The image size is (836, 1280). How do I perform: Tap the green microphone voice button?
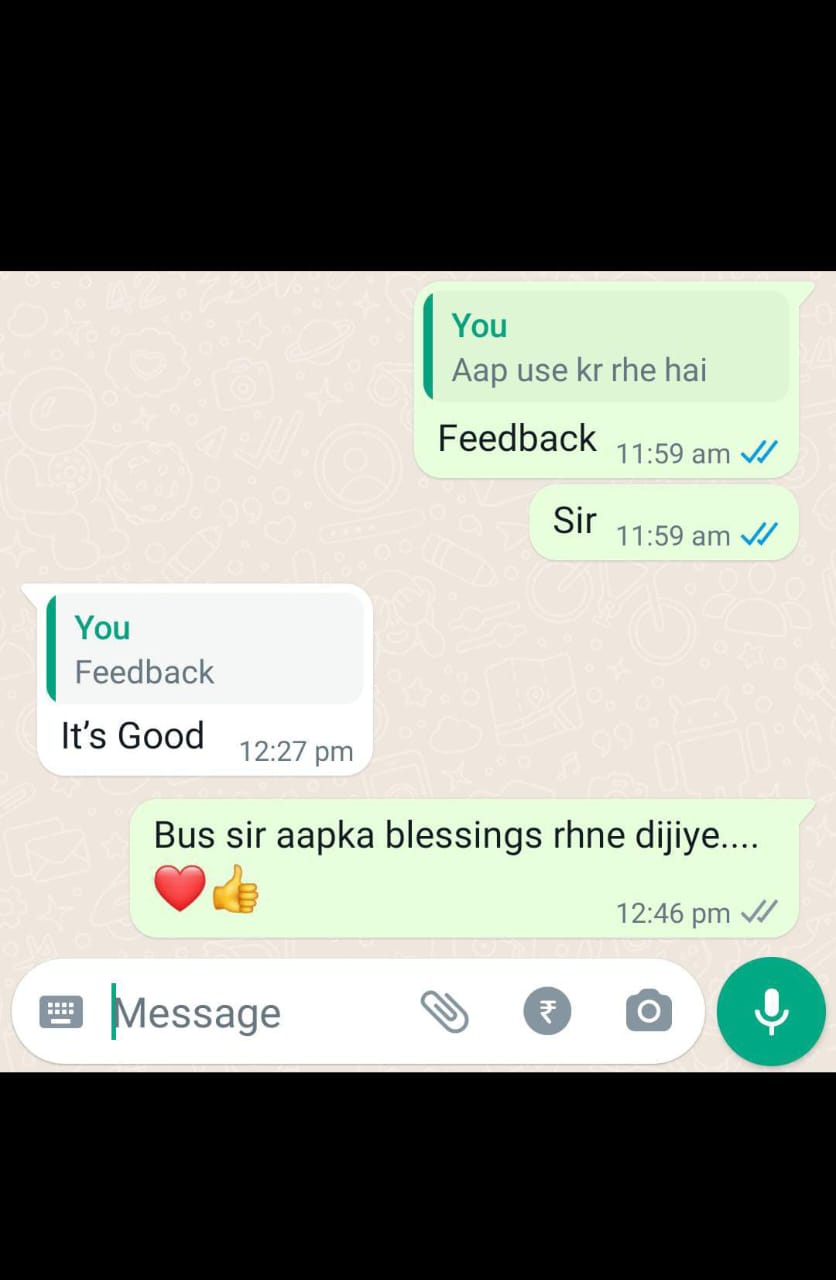tap(770, 1012)
